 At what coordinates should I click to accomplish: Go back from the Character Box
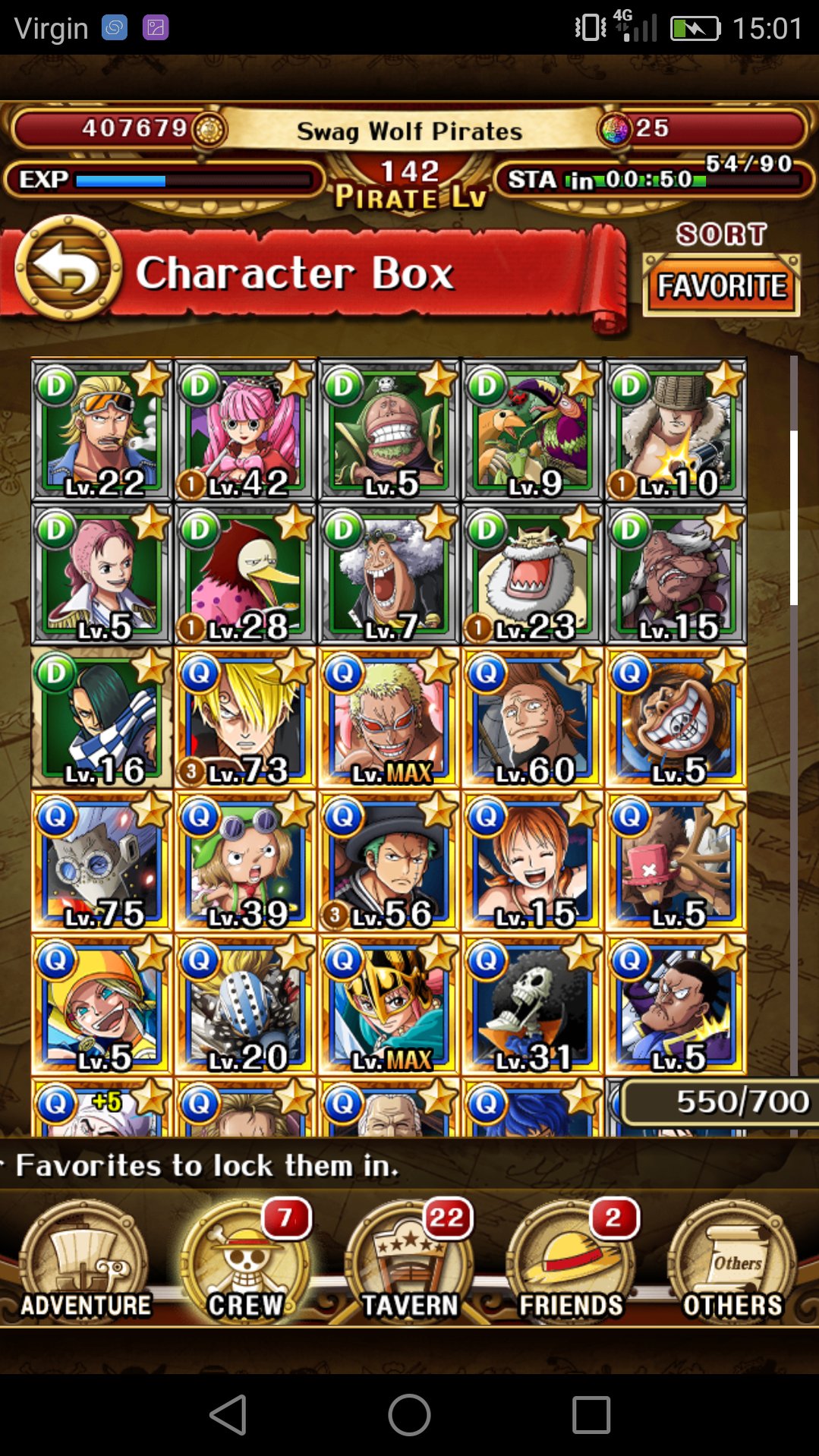[x=69, y=268]
